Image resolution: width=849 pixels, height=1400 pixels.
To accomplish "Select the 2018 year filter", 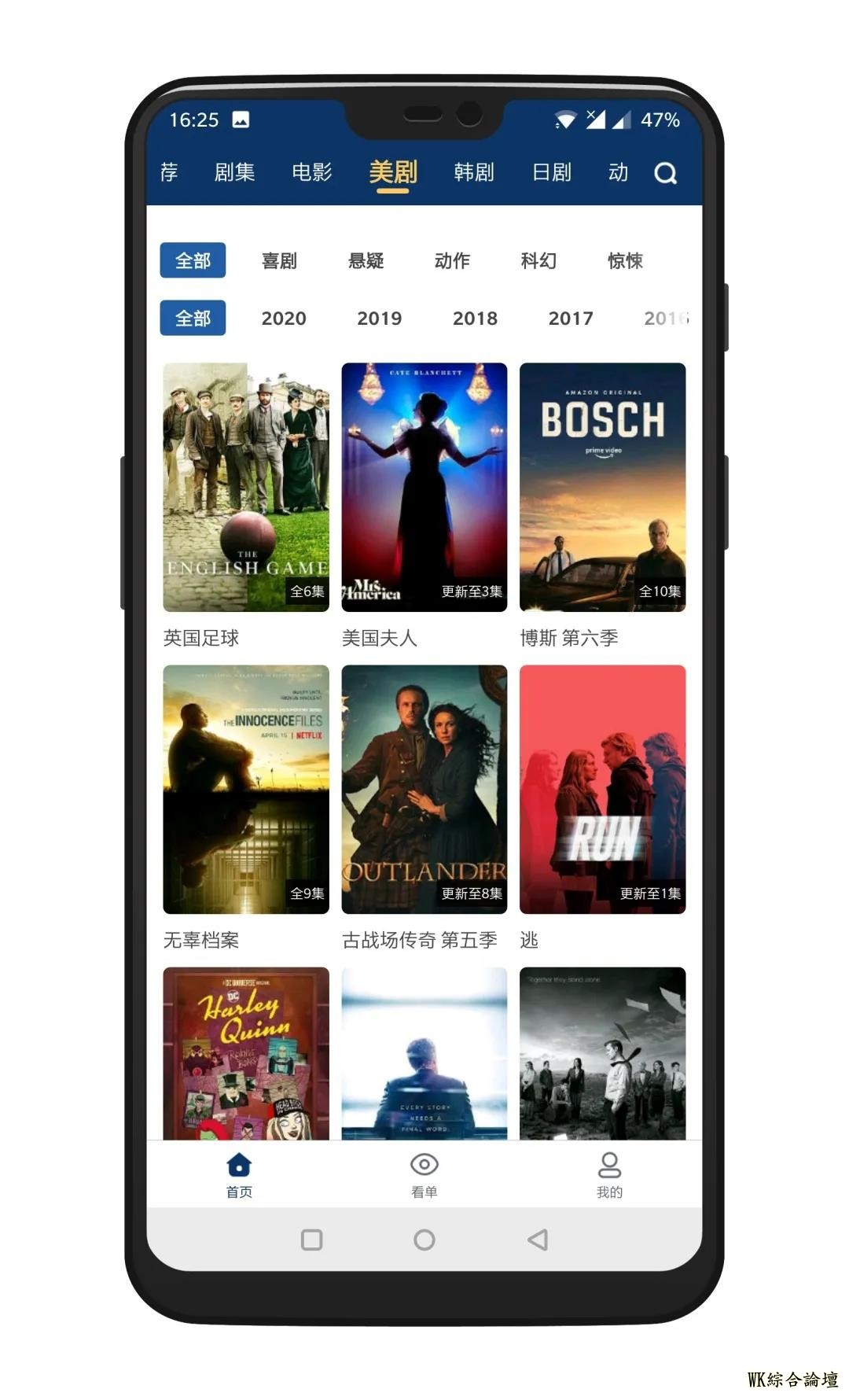I will click(x=475, y=319).
